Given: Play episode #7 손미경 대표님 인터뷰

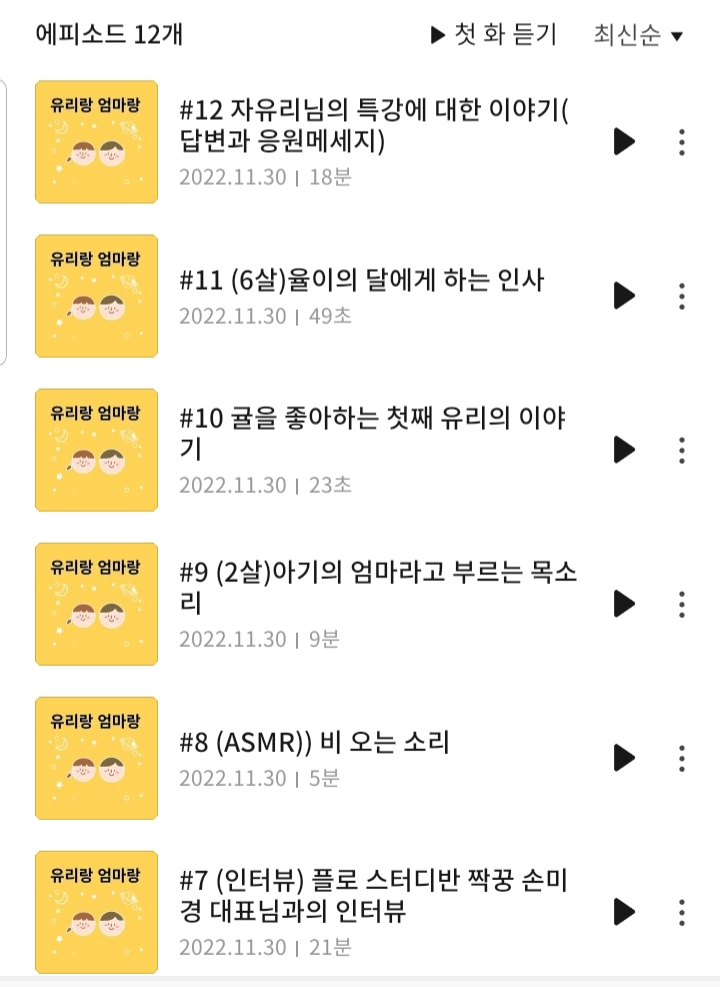Looking at the screenshot, I should coord(624,912).
